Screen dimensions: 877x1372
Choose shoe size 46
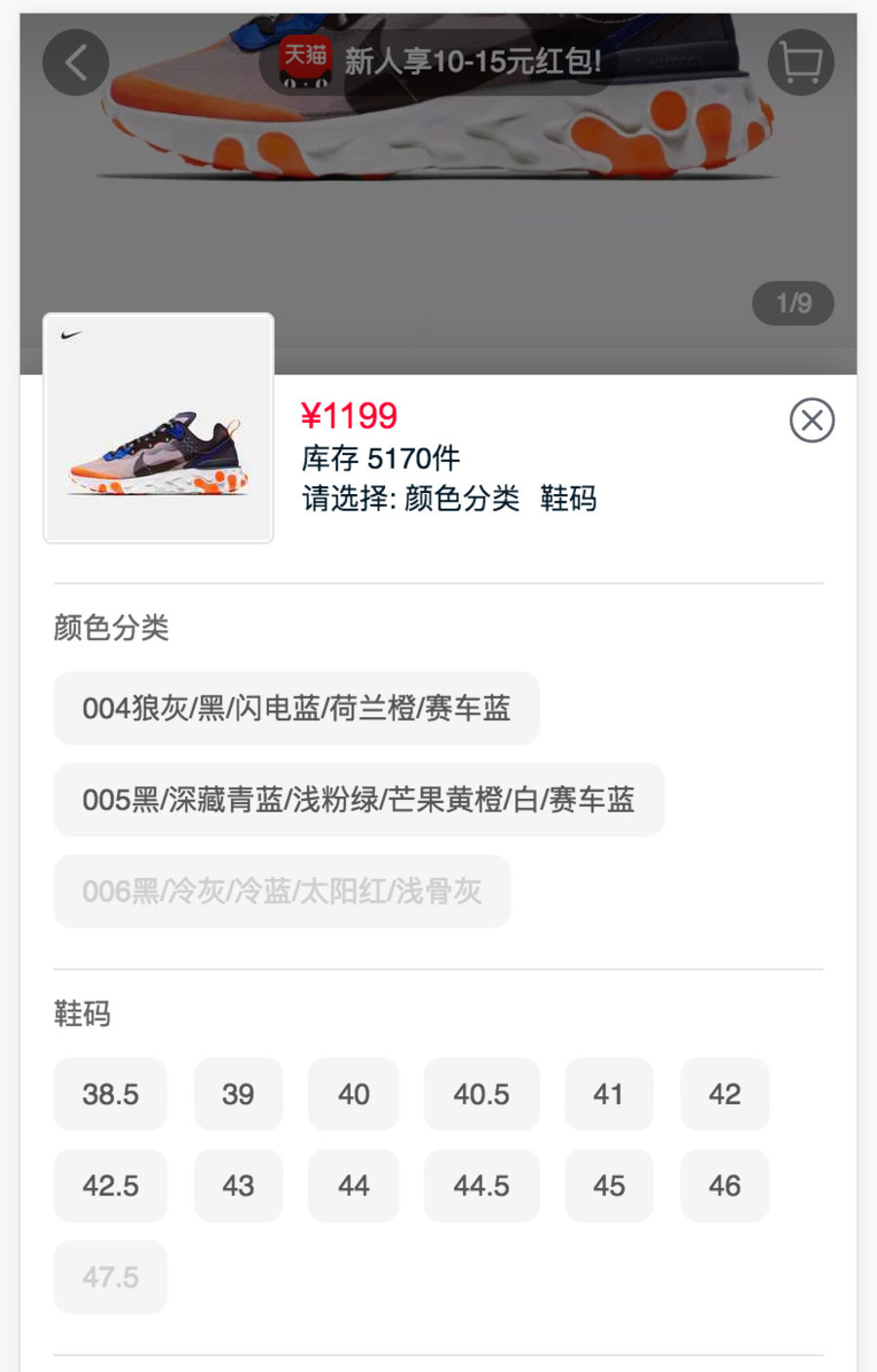724,1186
